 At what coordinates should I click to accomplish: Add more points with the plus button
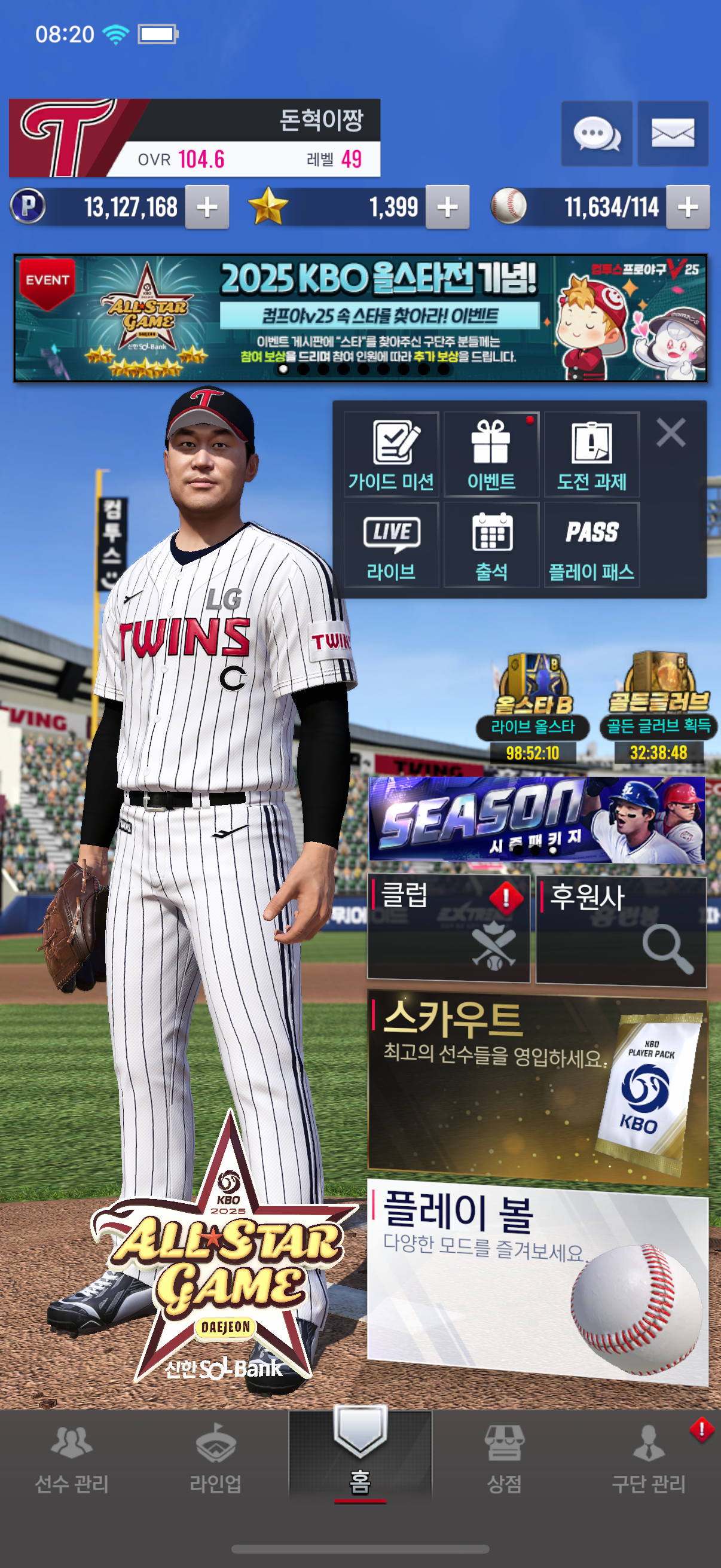click(x=207, y=208)
